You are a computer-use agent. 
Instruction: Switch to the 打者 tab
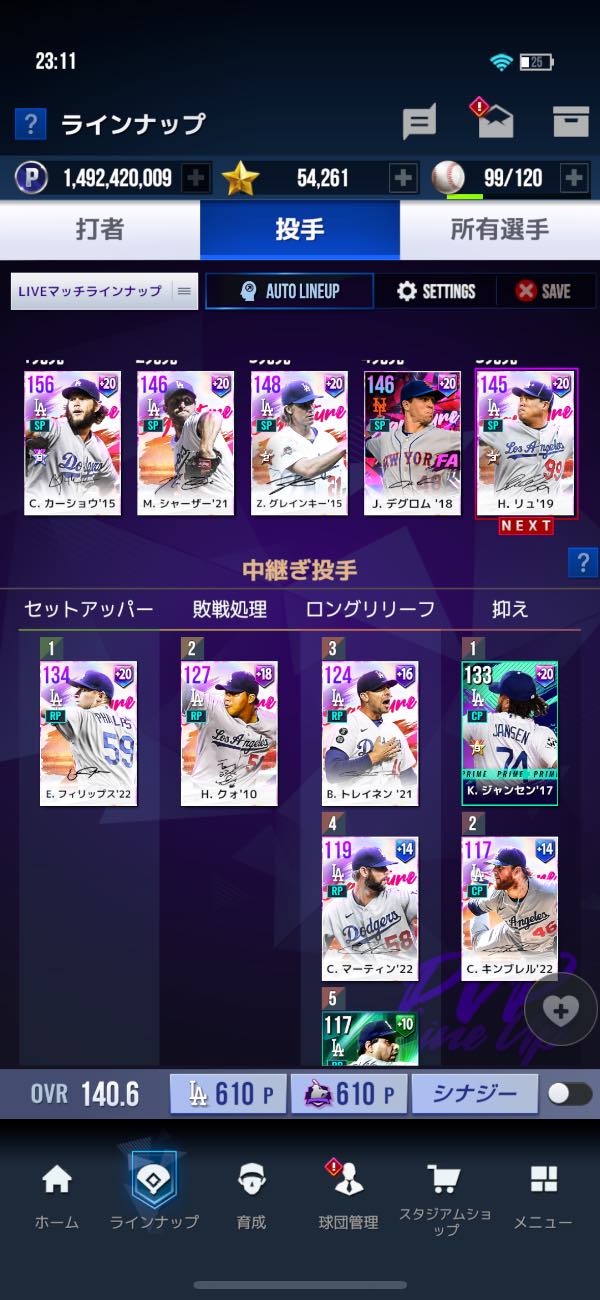pyautogui.click(x=100, y=229)
